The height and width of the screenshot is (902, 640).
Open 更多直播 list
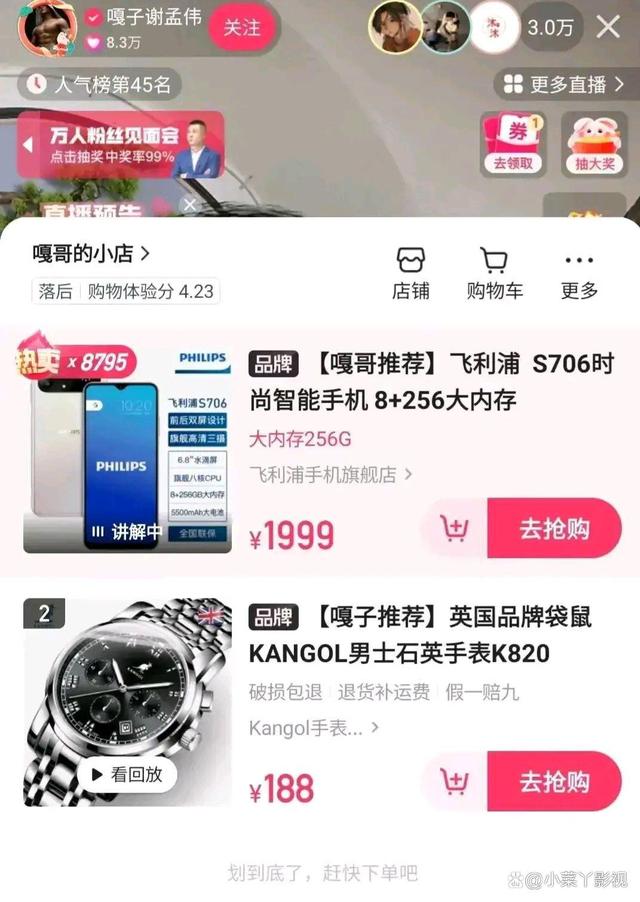567,84
